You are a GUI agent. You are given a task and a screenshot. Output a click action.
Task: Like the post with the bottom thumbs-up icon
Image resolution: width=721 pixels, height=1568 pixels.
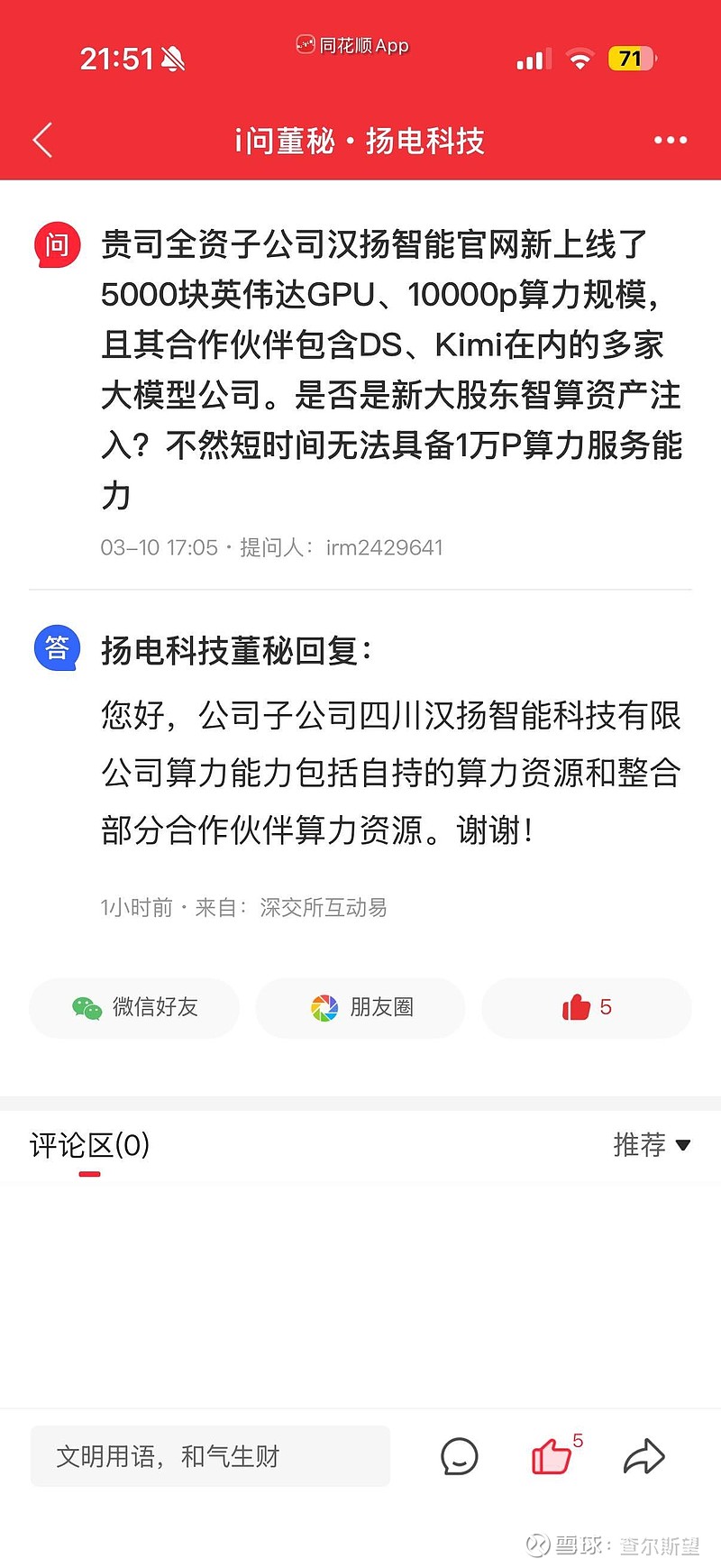click(x=552, y=1456)
